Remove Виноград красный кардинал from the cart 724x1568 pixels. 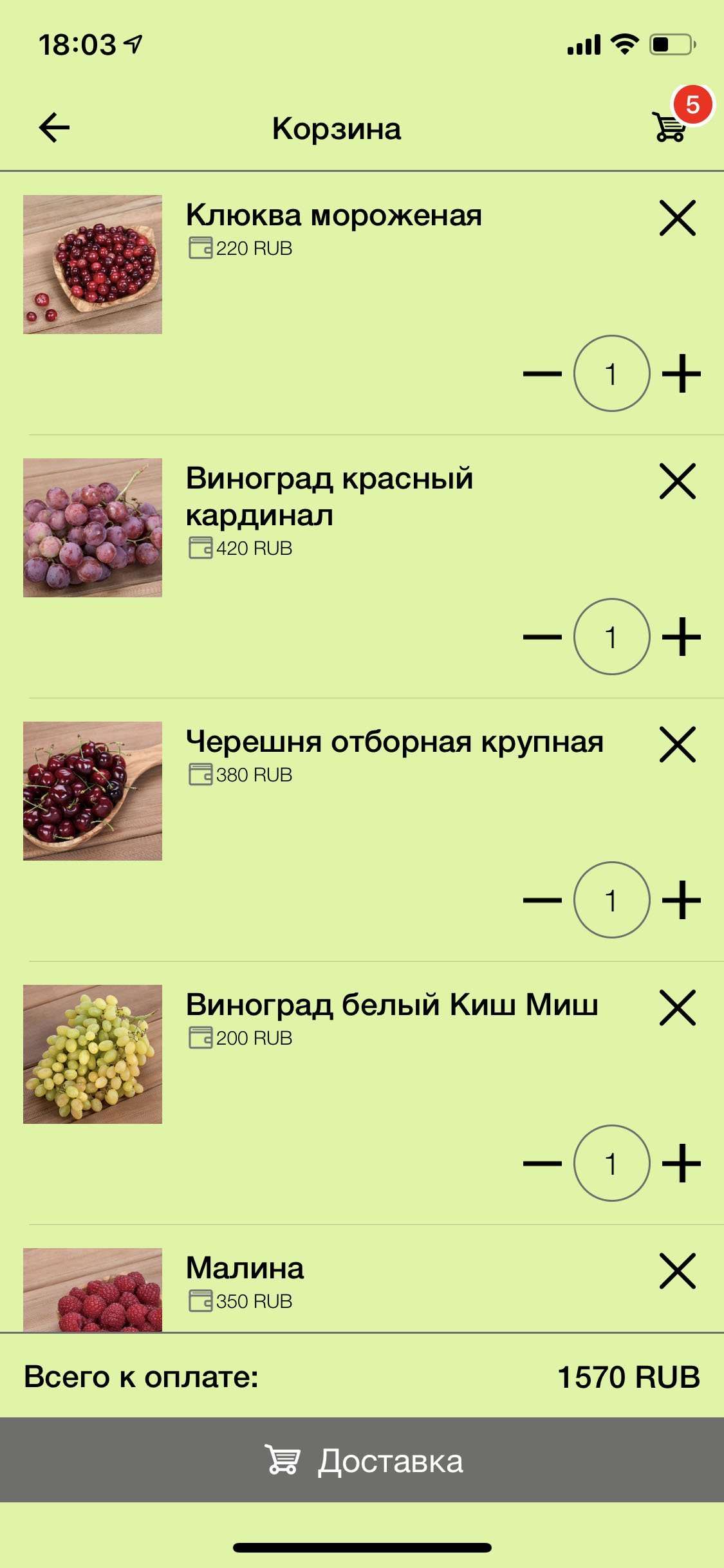pos(678,481)
